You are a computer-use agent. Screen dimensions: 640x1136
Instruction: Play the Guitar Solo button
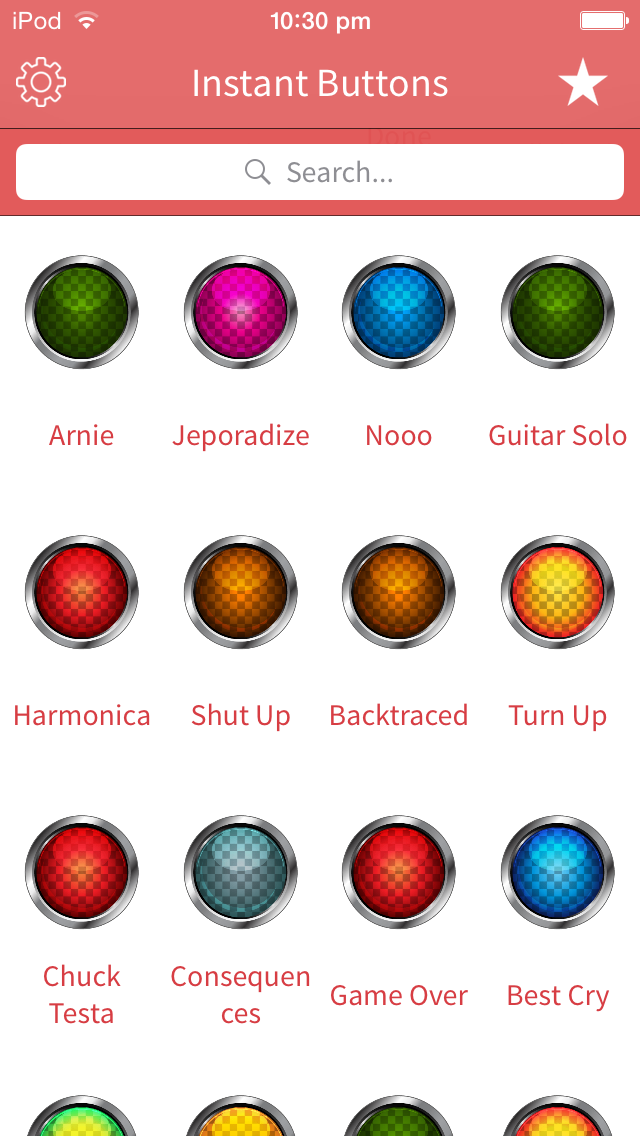(557, 312)
